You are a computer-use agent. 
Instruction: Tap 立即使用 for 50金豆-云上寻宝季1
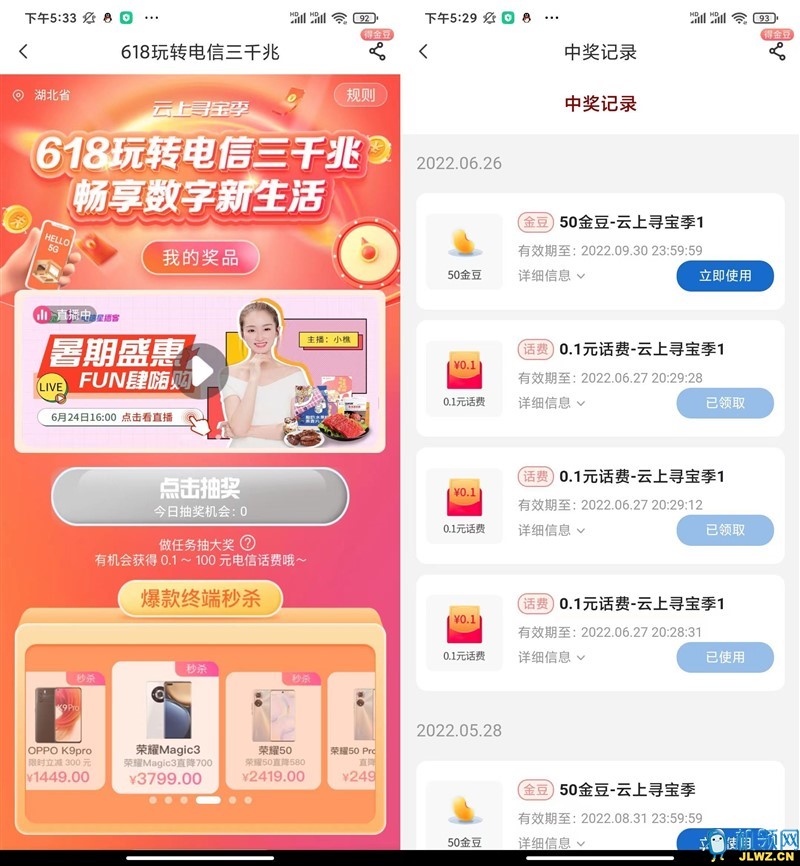725,276
